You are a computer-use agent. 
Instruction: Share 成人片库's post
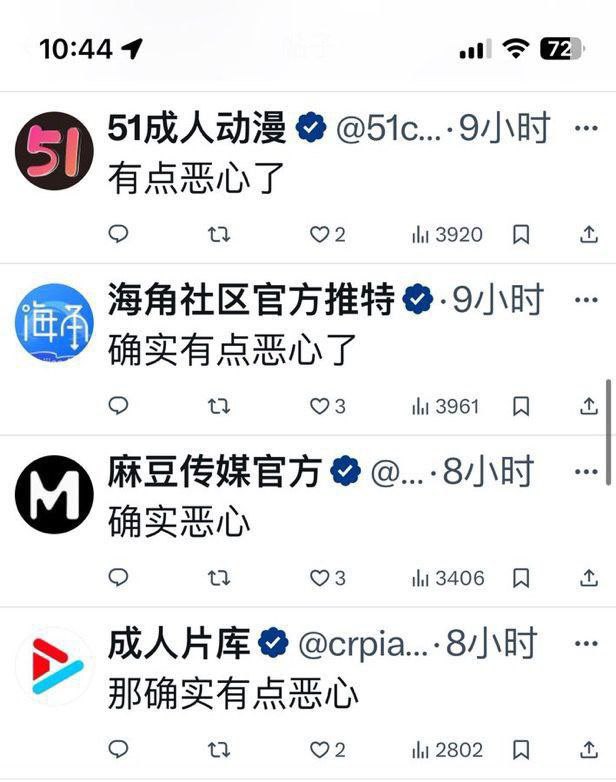click(589, 749)
